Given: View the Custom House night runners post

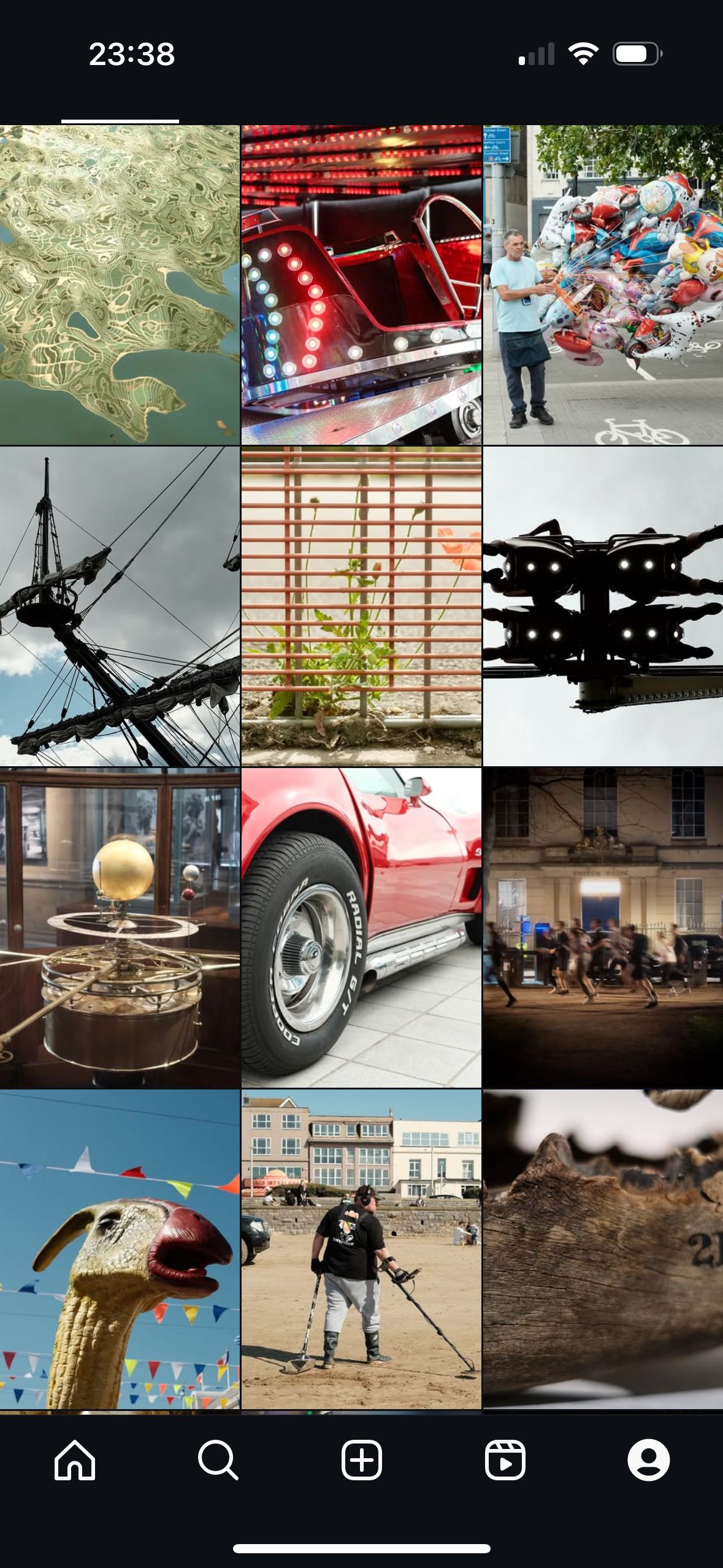Looking at the screenshot, I should [x=603, y=928].
